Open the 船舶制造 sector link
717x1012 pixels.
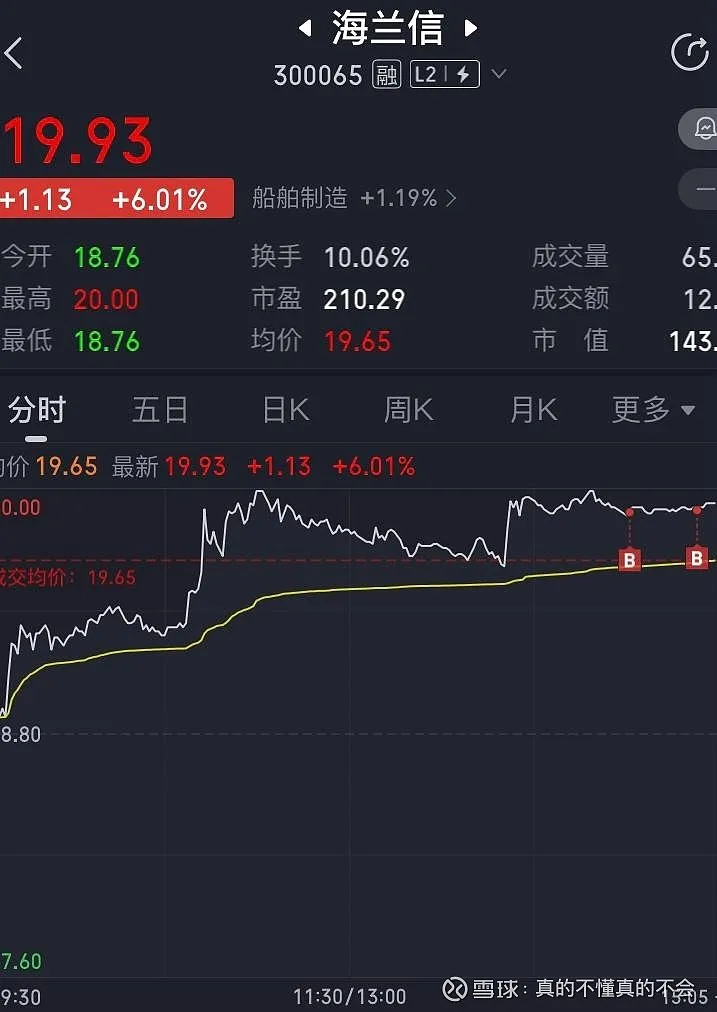[x=354, y=198]
